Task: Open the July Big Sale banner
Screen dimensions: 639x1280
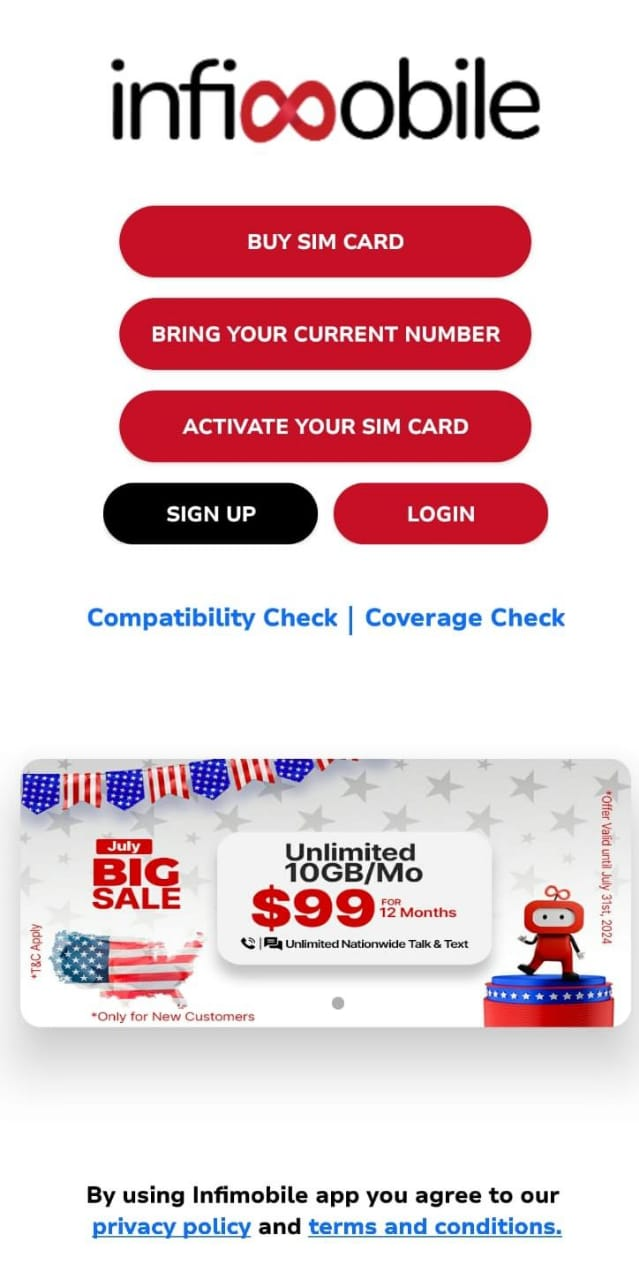Action: click(x=325, y=892)
